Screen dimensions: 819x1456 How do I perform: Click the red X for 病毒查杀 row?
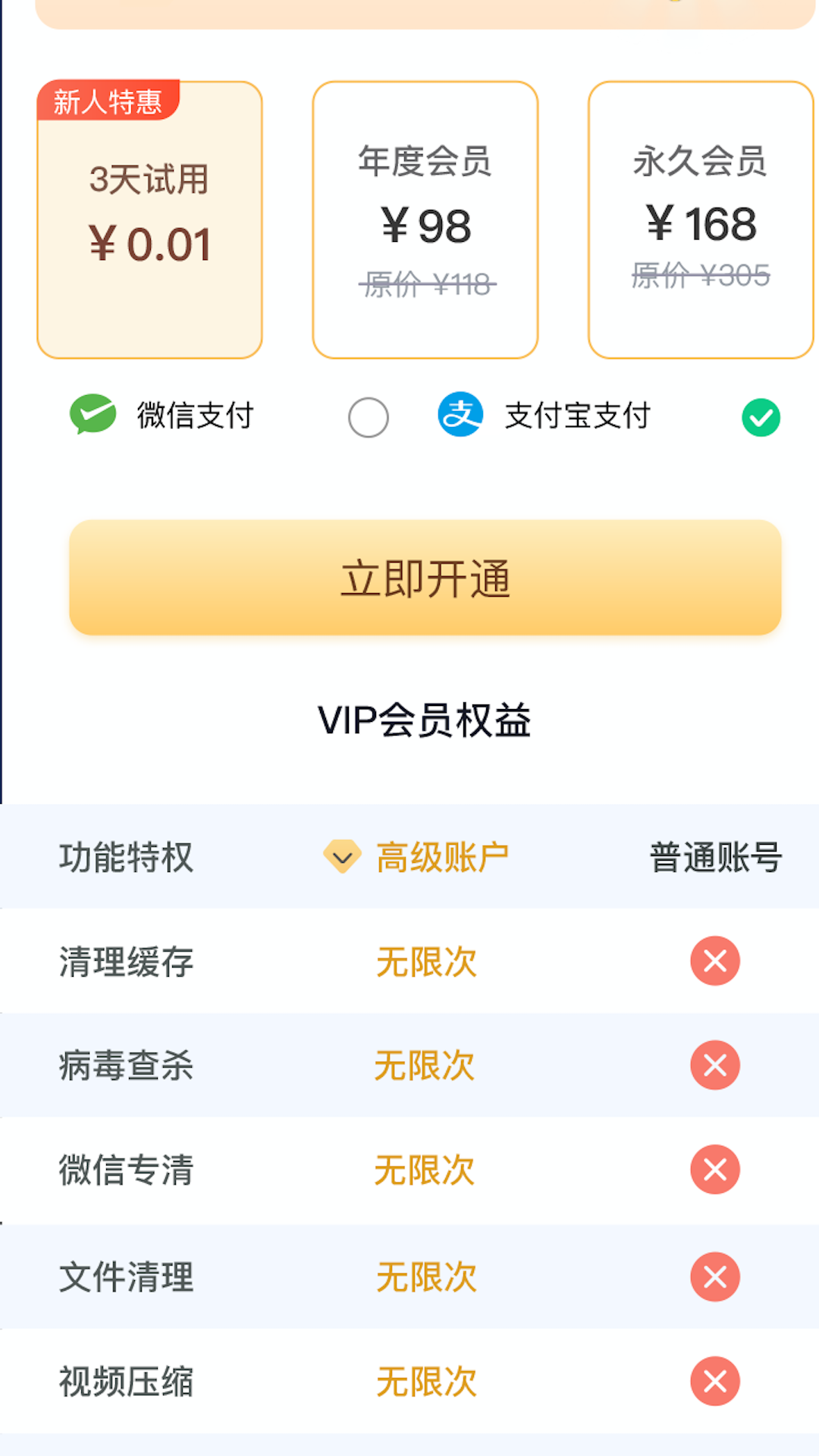(714, 1066)
